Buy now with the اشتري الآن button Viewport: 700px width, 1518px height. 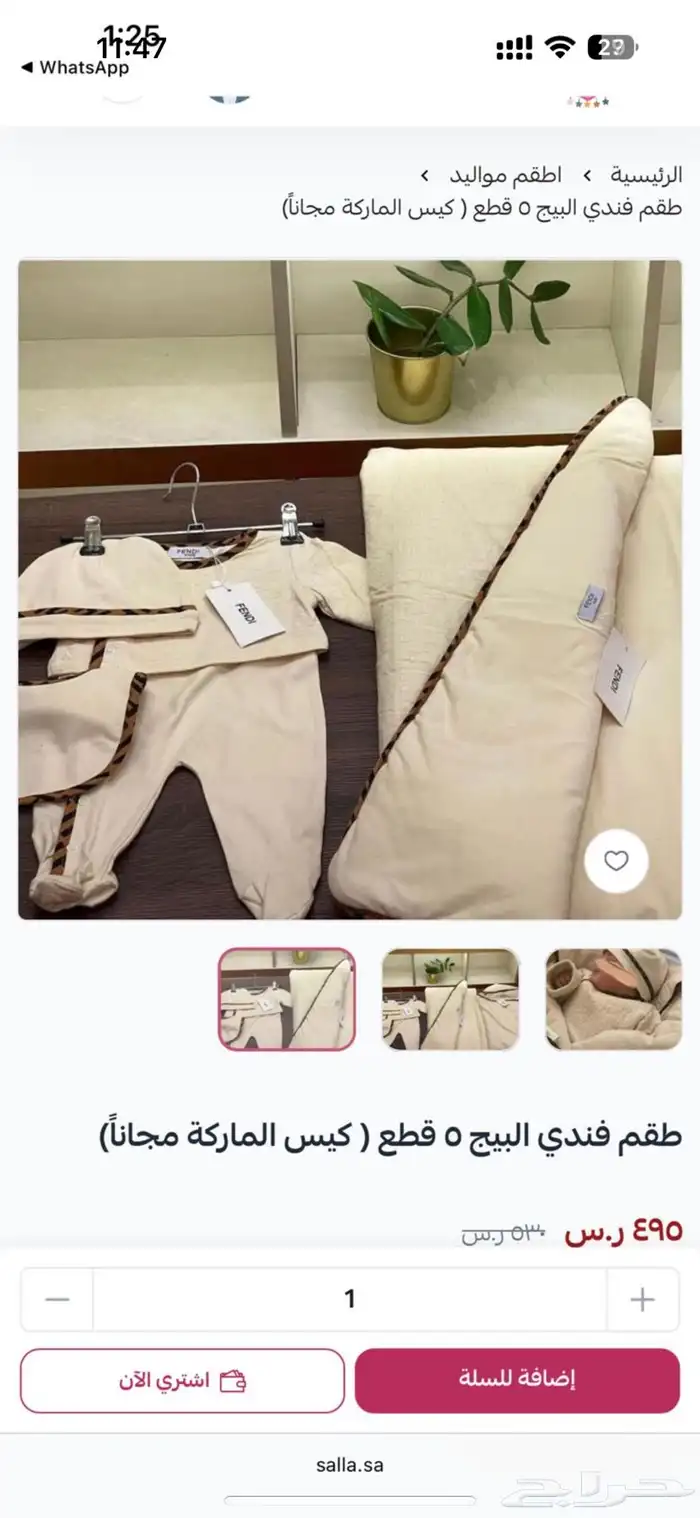pos(183,1380)
